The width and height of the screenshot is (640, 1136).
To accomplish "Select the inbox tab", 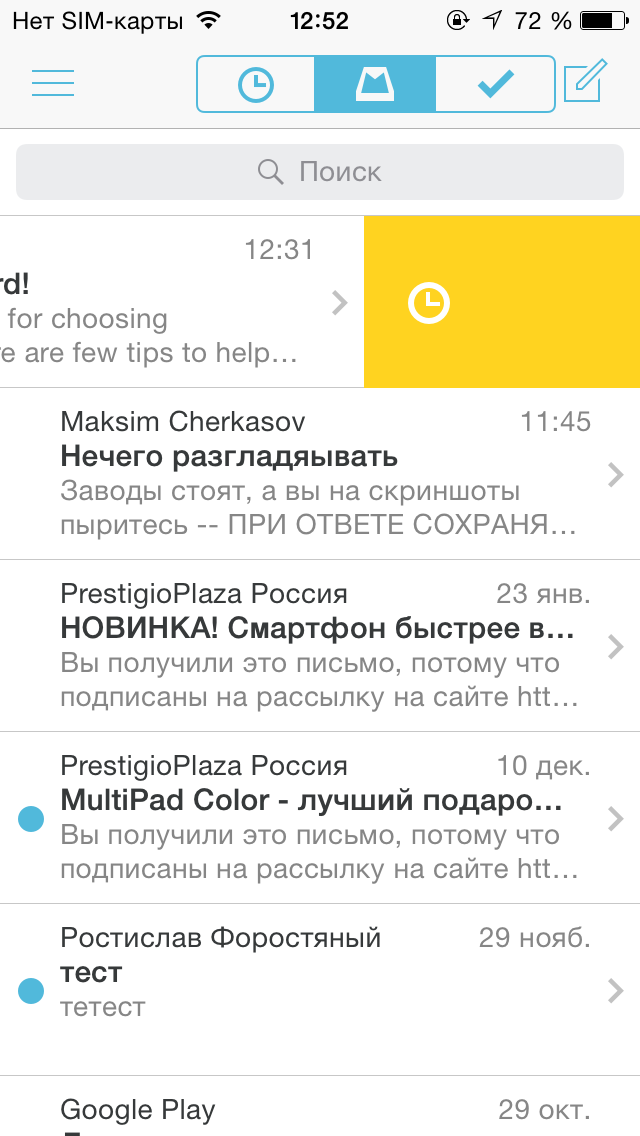I will (x=375, y=84).
